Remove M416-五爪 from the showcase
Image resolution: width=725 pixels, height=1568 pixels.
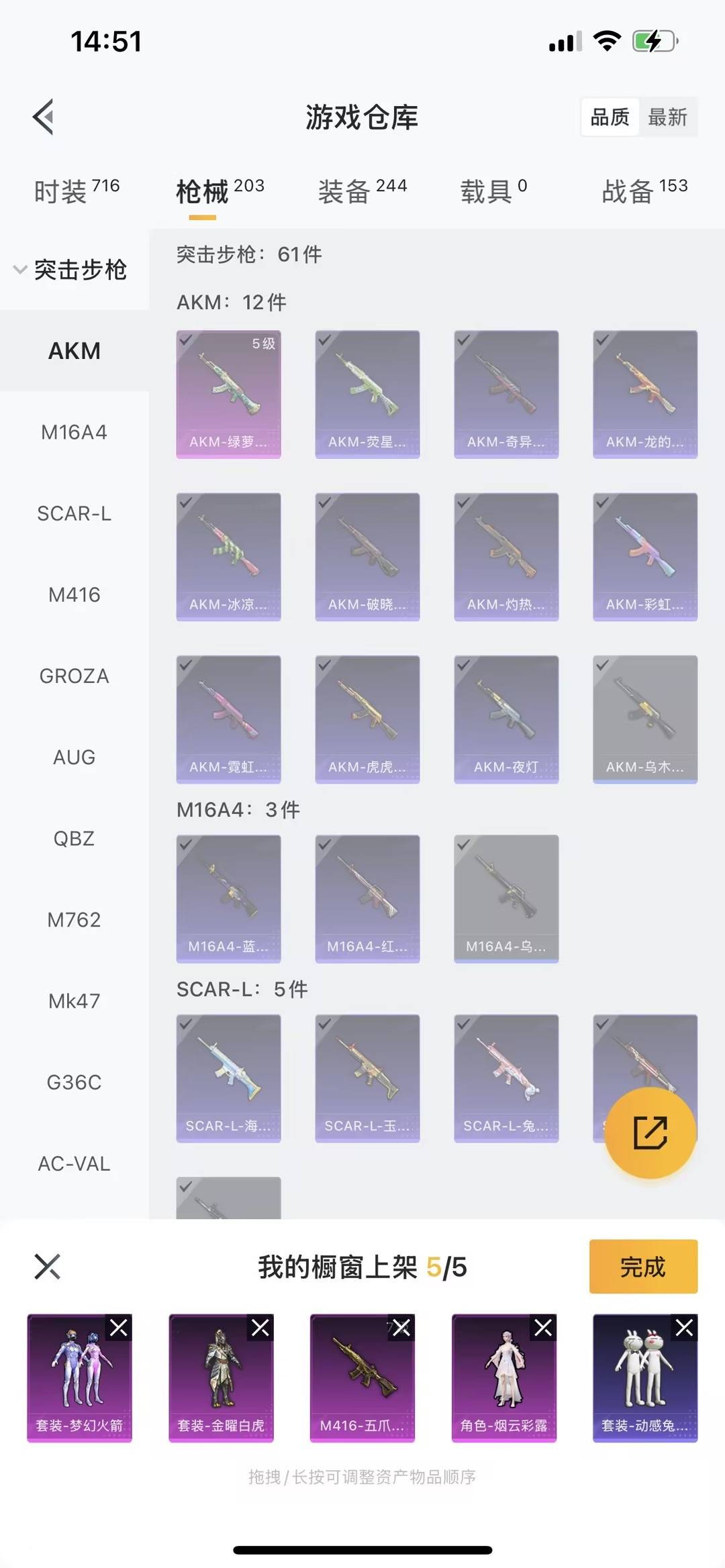[401, 1327]
